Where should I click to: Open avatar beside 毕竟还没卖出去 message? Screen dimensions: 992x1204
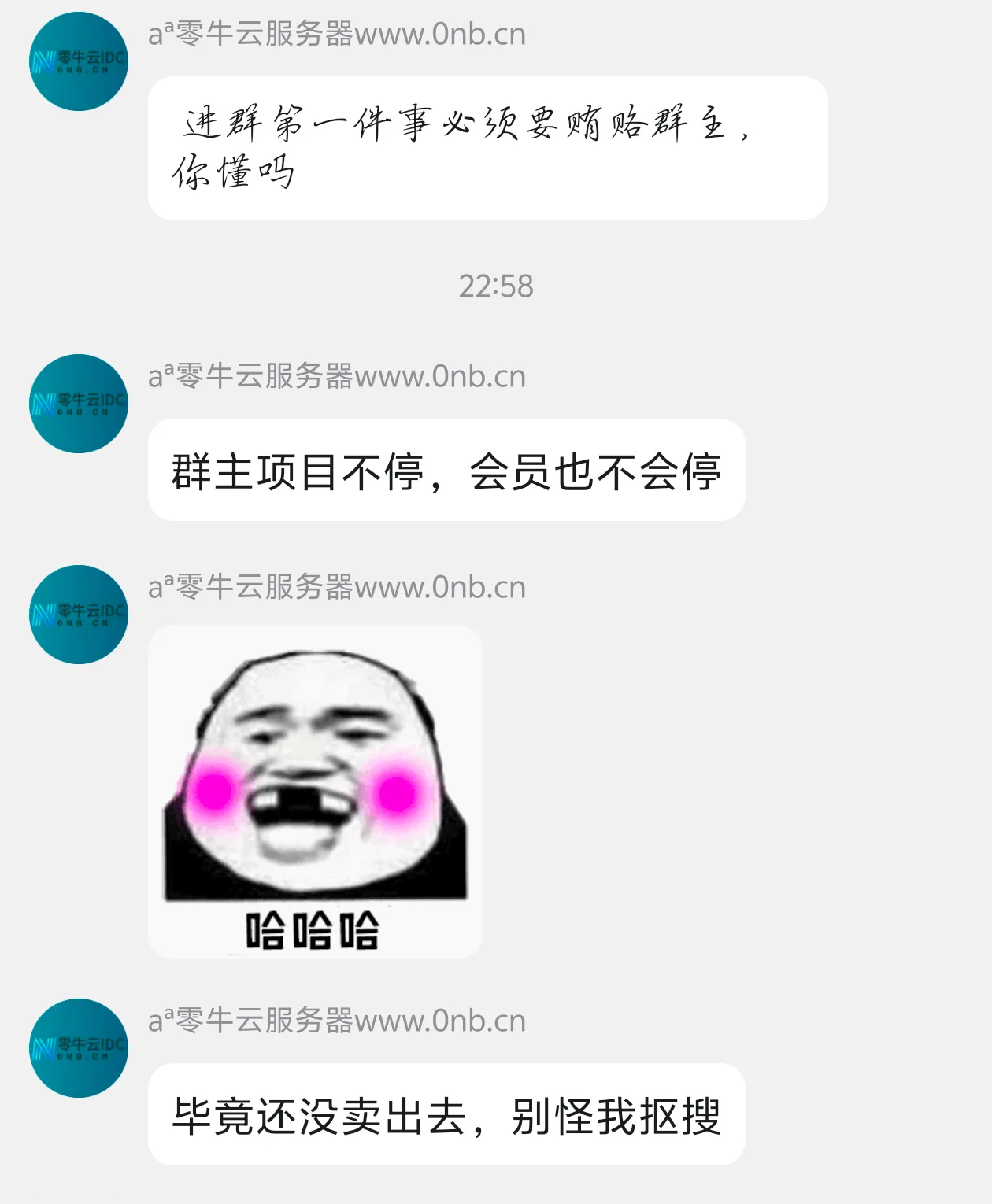point(79,1048)
